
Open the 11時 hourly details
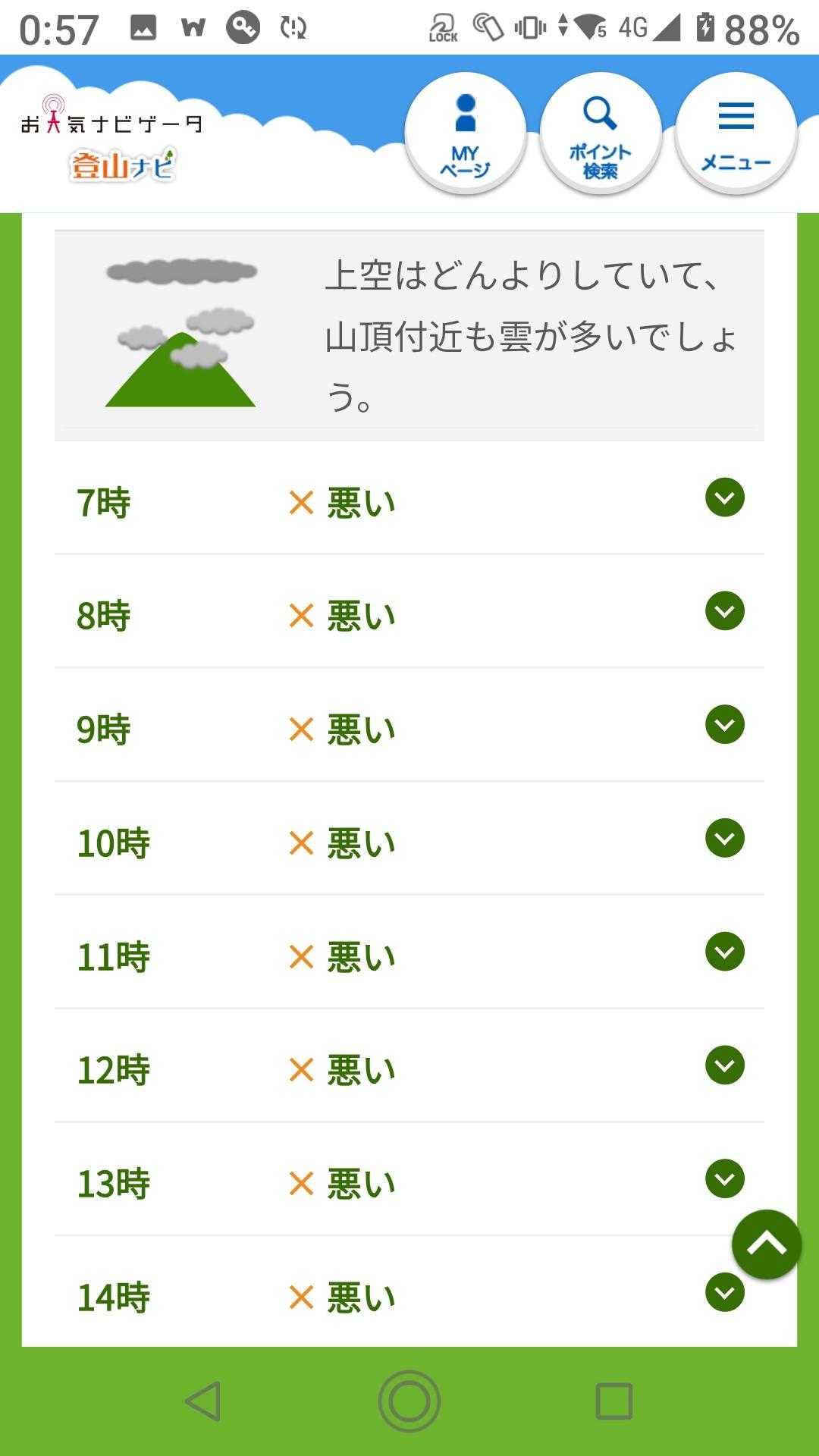click(x=724, y=952)
